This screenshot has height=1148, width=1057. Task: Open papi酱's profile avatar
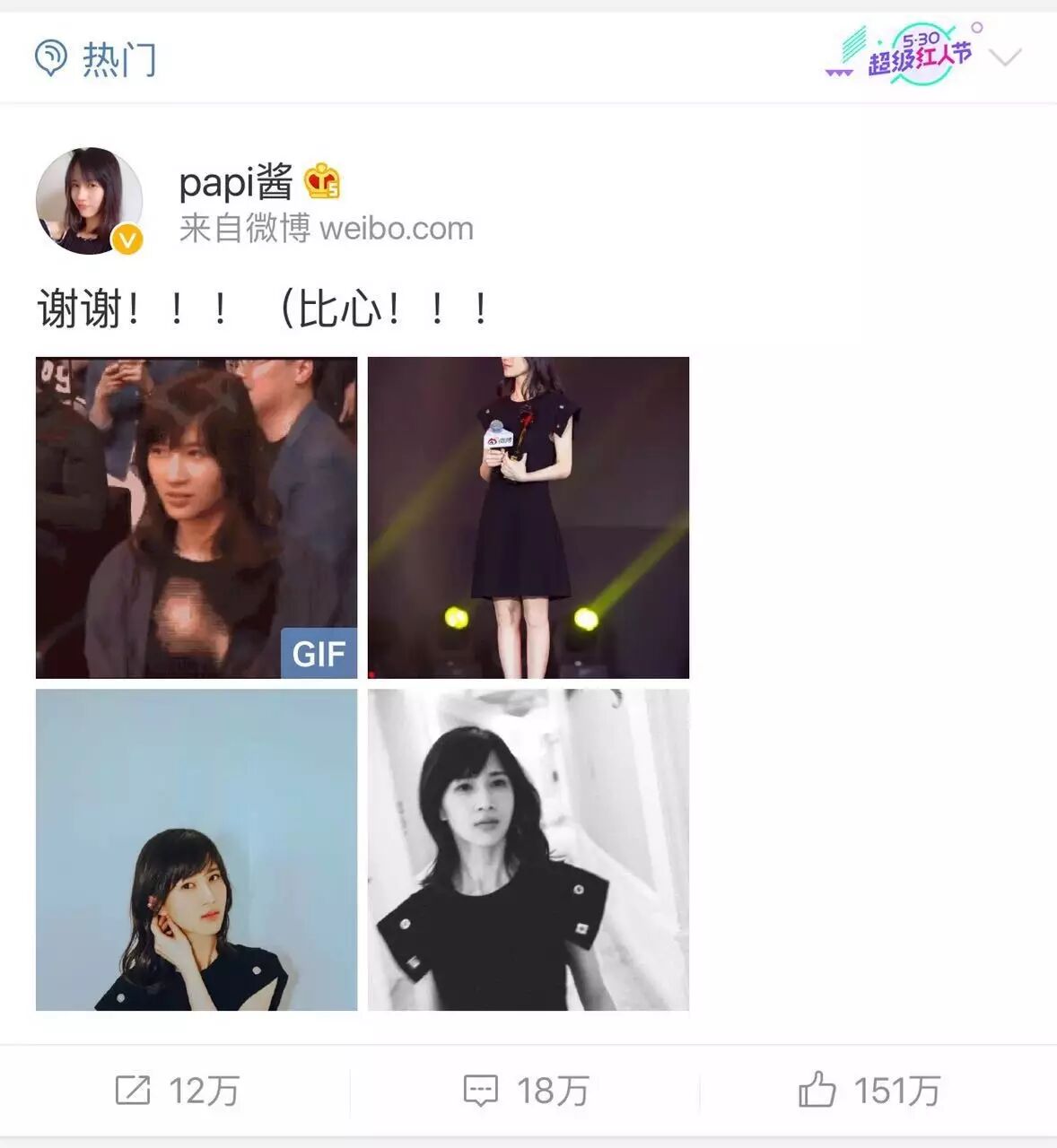pyautogui.click(x=89, y=201)
